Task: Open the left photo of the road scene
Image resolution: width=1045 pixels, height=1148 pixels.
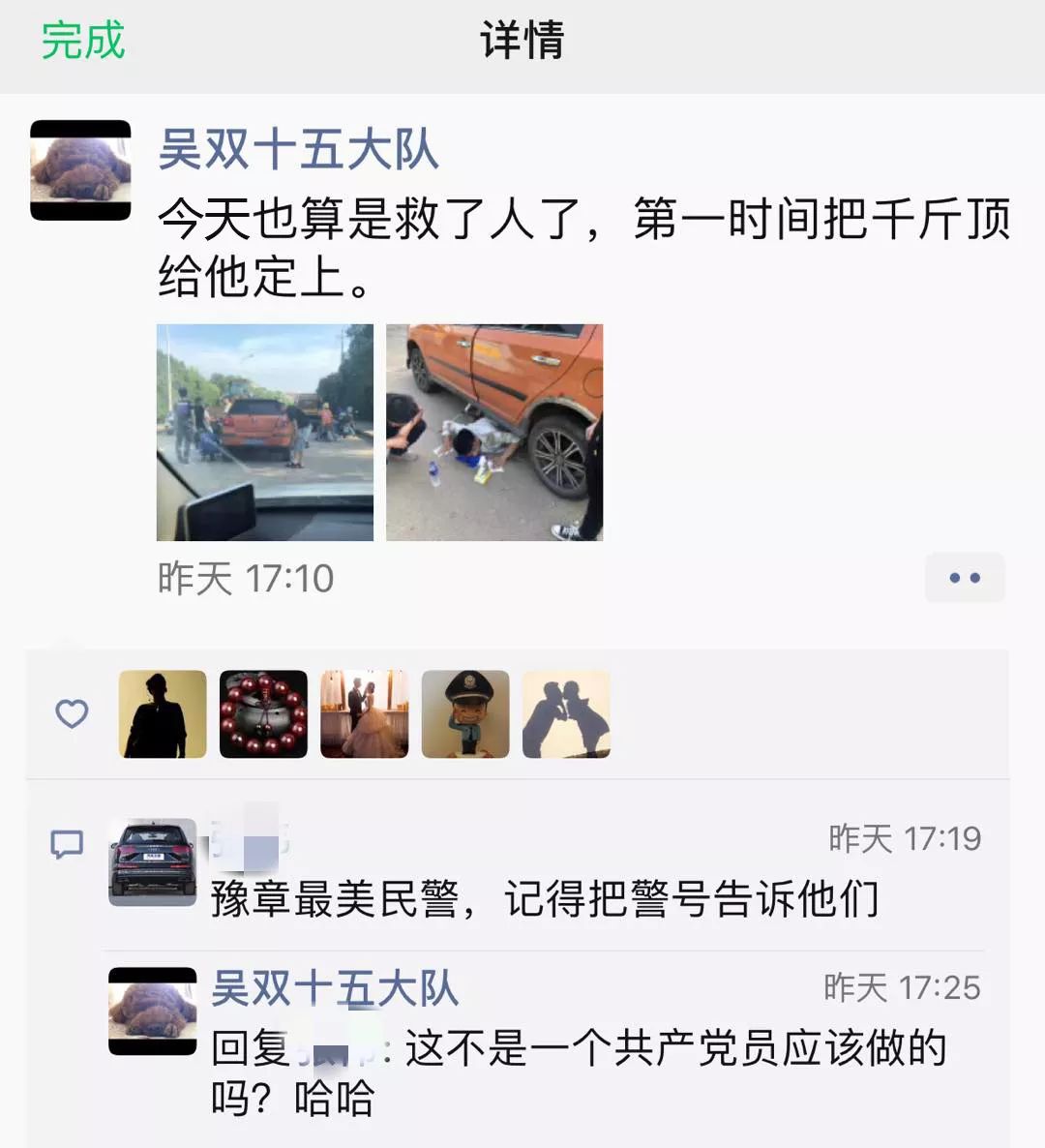Action: pos(263,431)
